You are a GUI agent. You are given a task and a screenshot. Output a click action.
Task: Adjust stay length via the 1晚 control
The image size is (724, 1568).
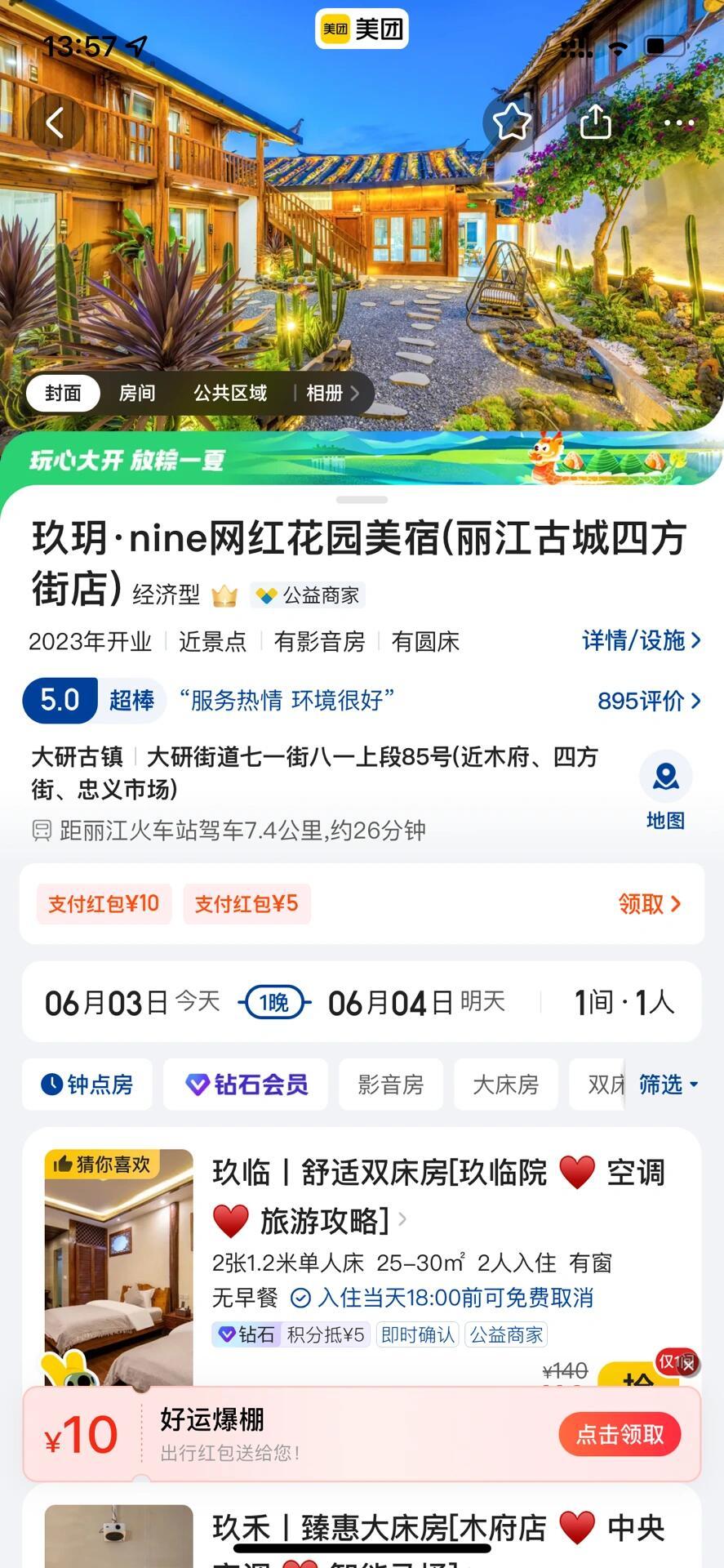(x=275, y=1002)
